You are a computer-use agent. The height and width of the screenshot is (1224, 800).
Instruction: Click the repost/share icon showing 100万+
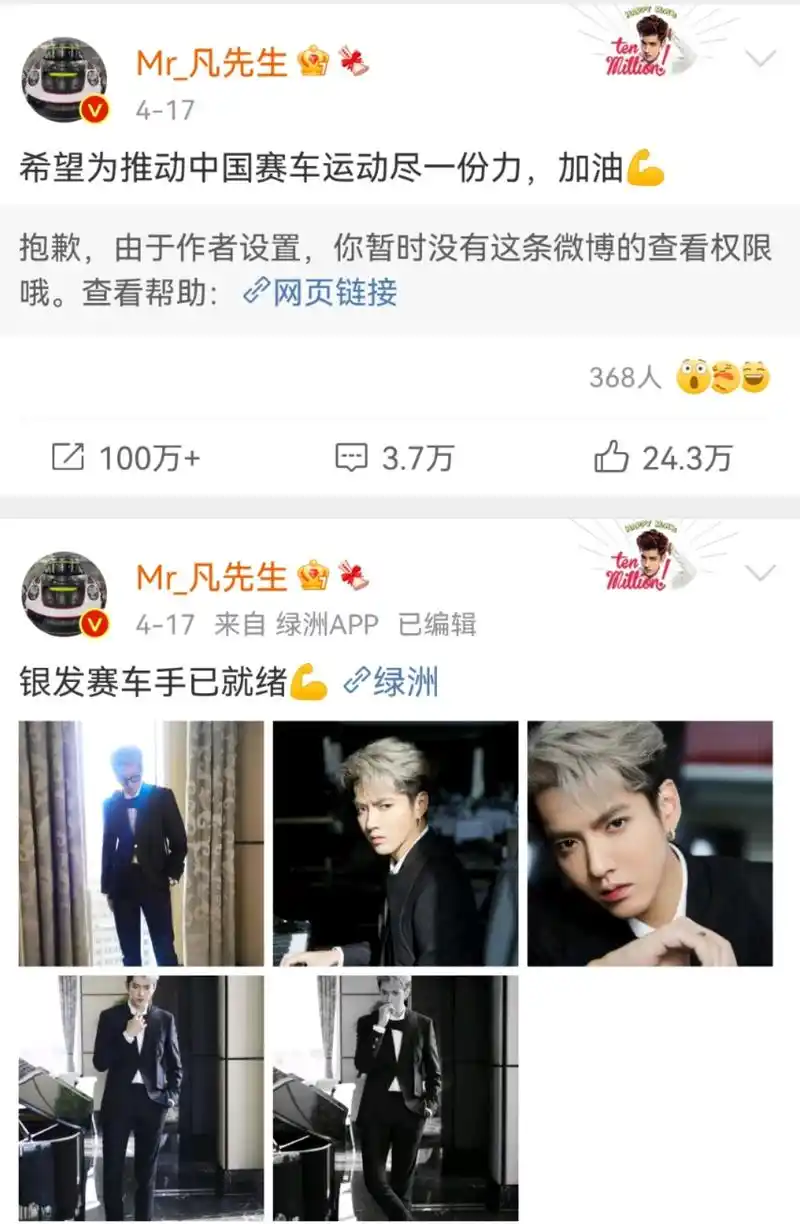[68, 455]
